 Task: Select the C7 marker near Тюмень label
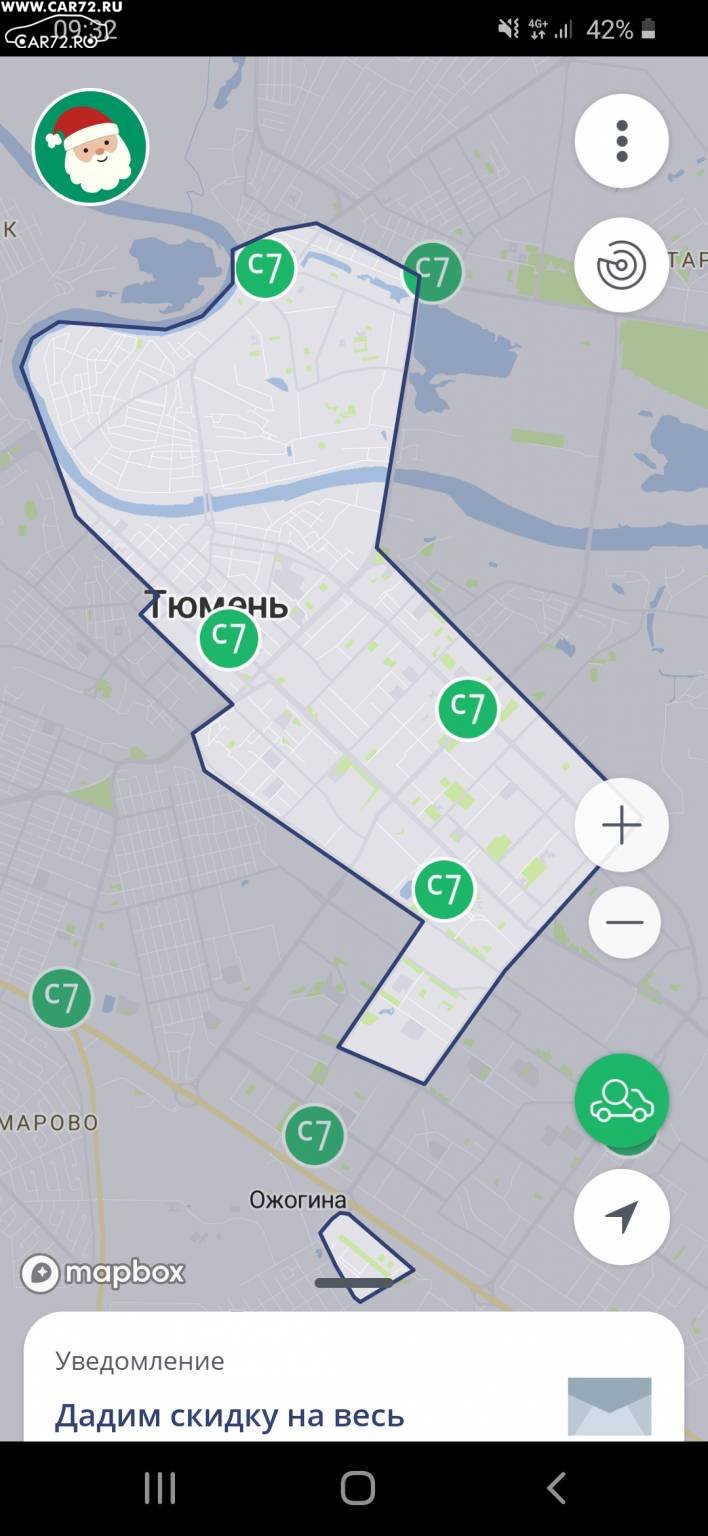click(229, 638)
